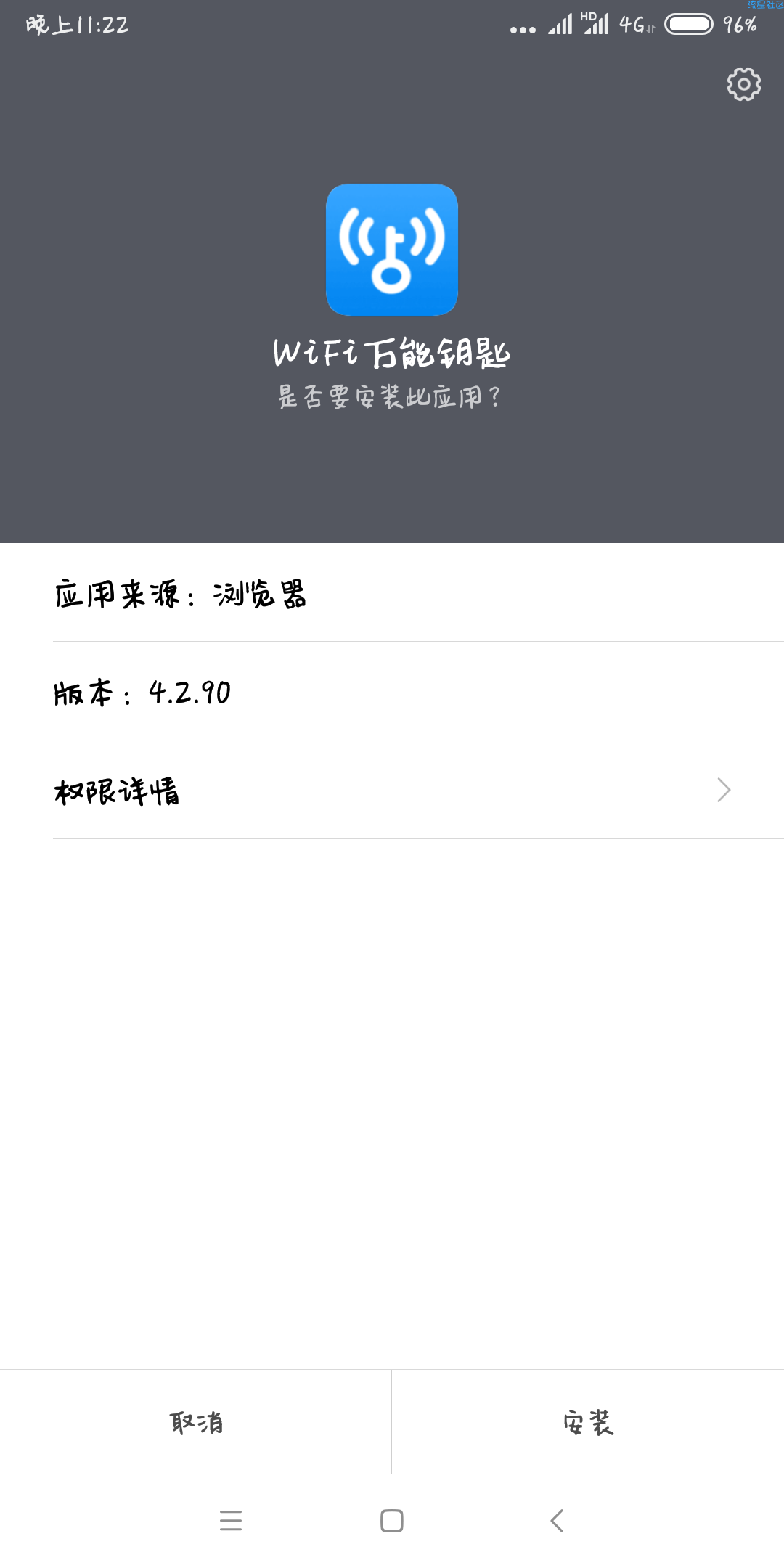Open the installer settings gear icon
The height and width of the screenshot is (1568, 784).
744,84
